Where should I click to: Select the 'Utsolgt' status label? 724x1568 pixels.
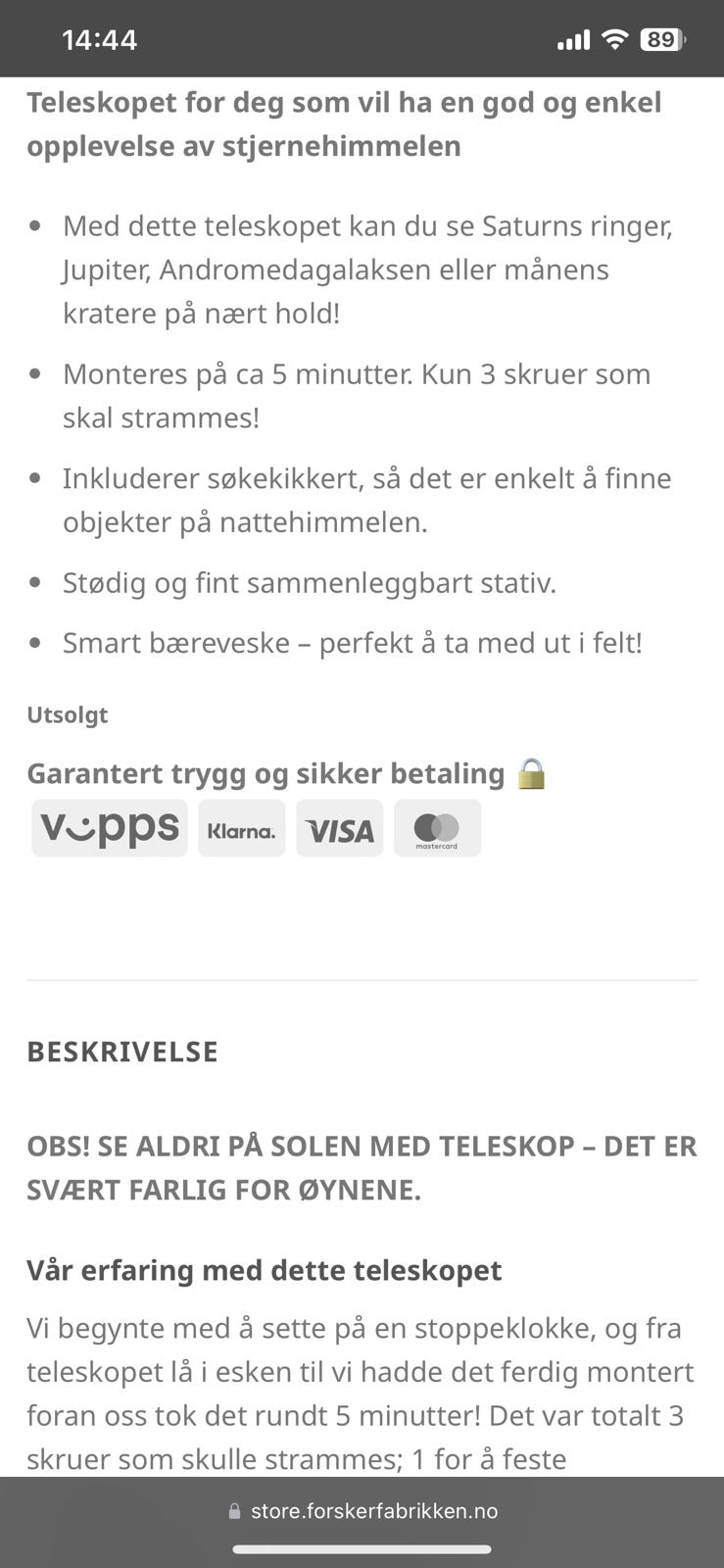point(68,714)
